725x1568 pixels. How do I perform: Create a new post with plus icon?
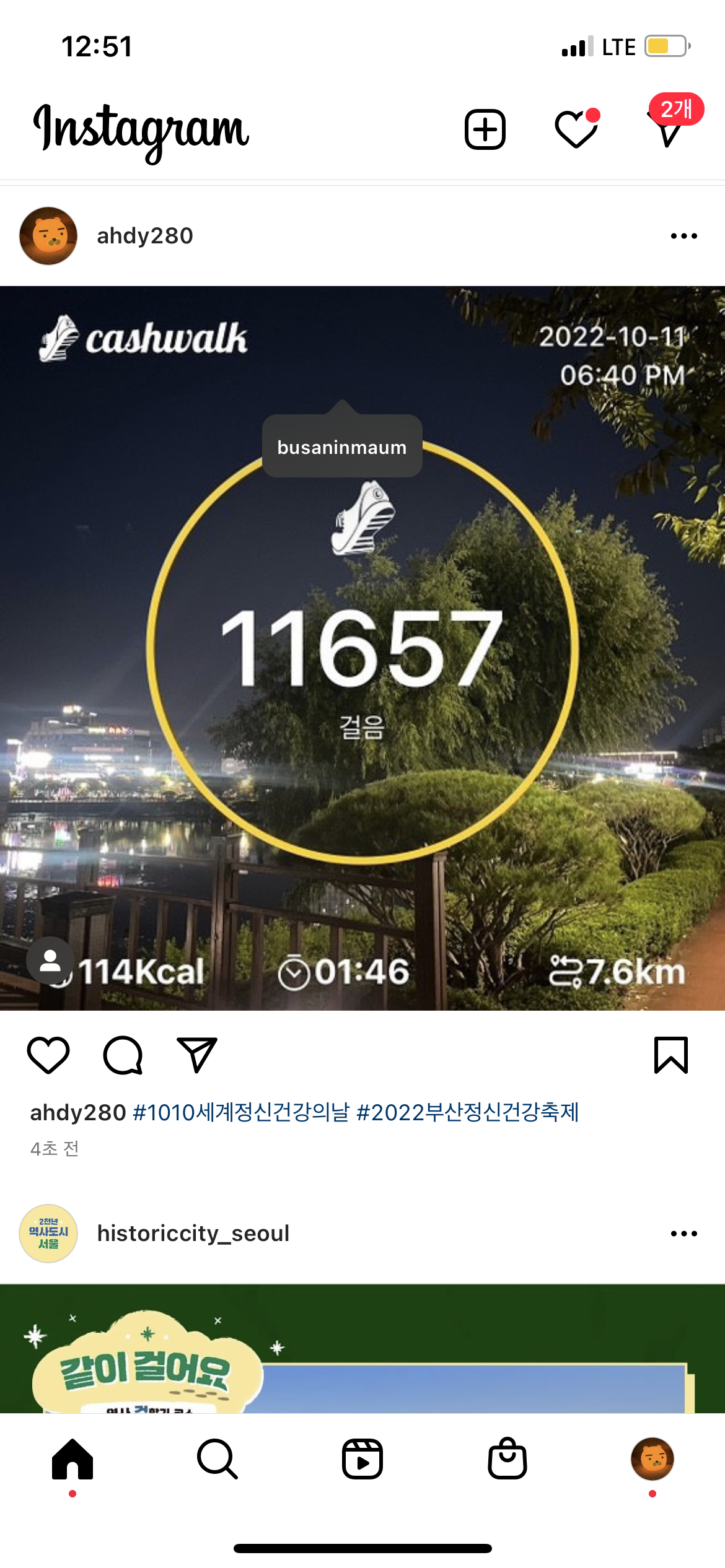[485, 130]
